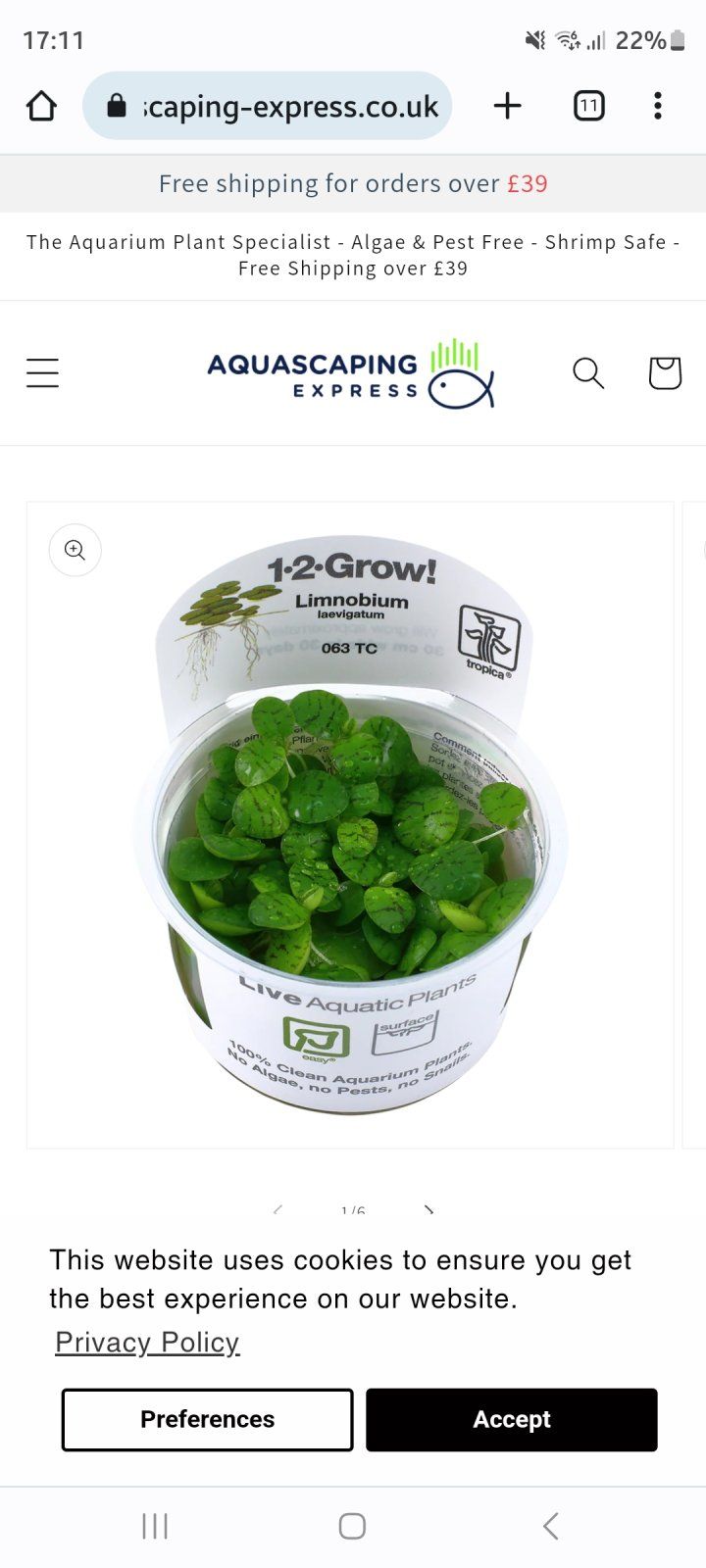
Task: Open the site hamburger menu
Action: tap(42, 373)
